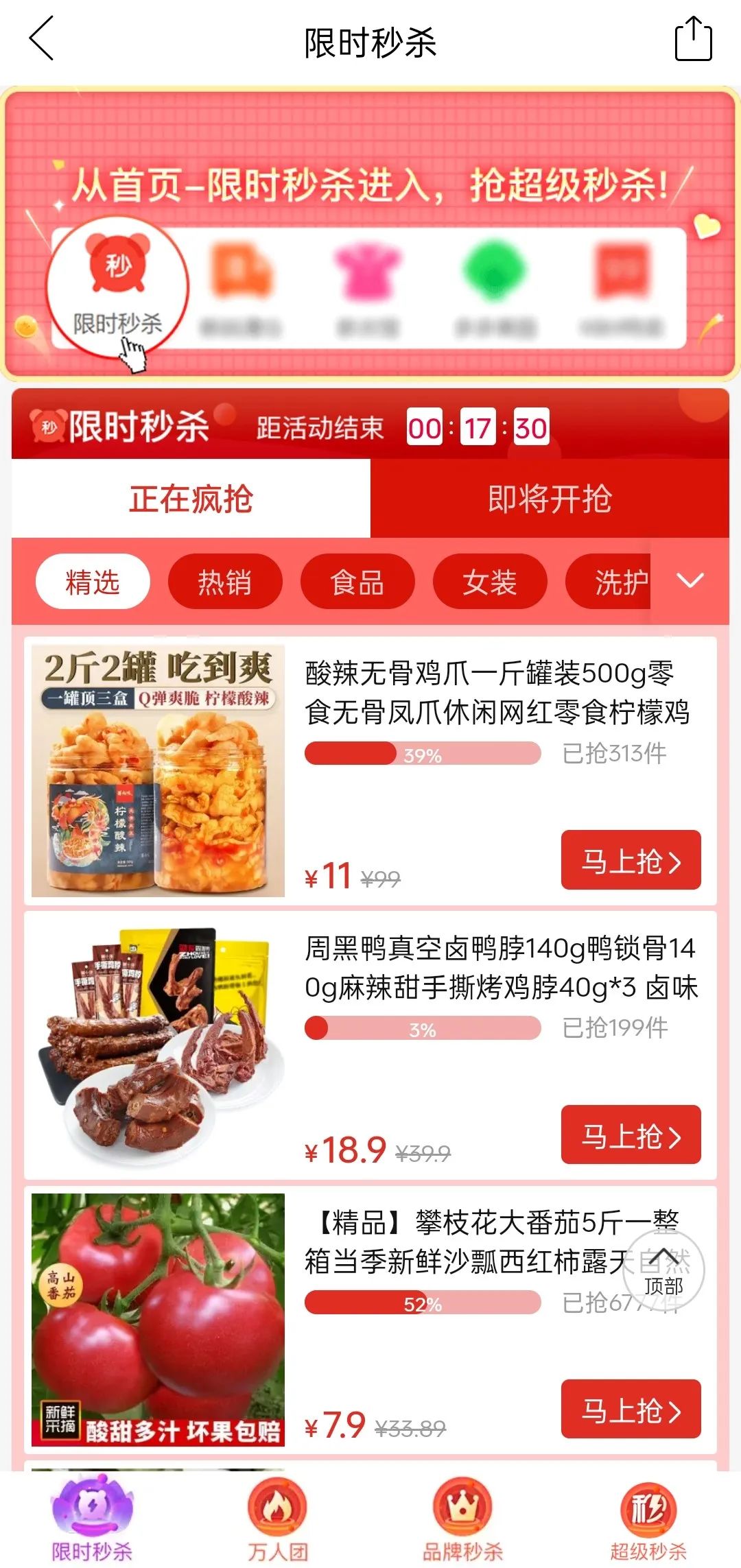The height and width of the screenshot is (1568, 741).
Task: Tap the alarm clock icon beside 限时秒杀 header
Action: click(x=48, y=425)
